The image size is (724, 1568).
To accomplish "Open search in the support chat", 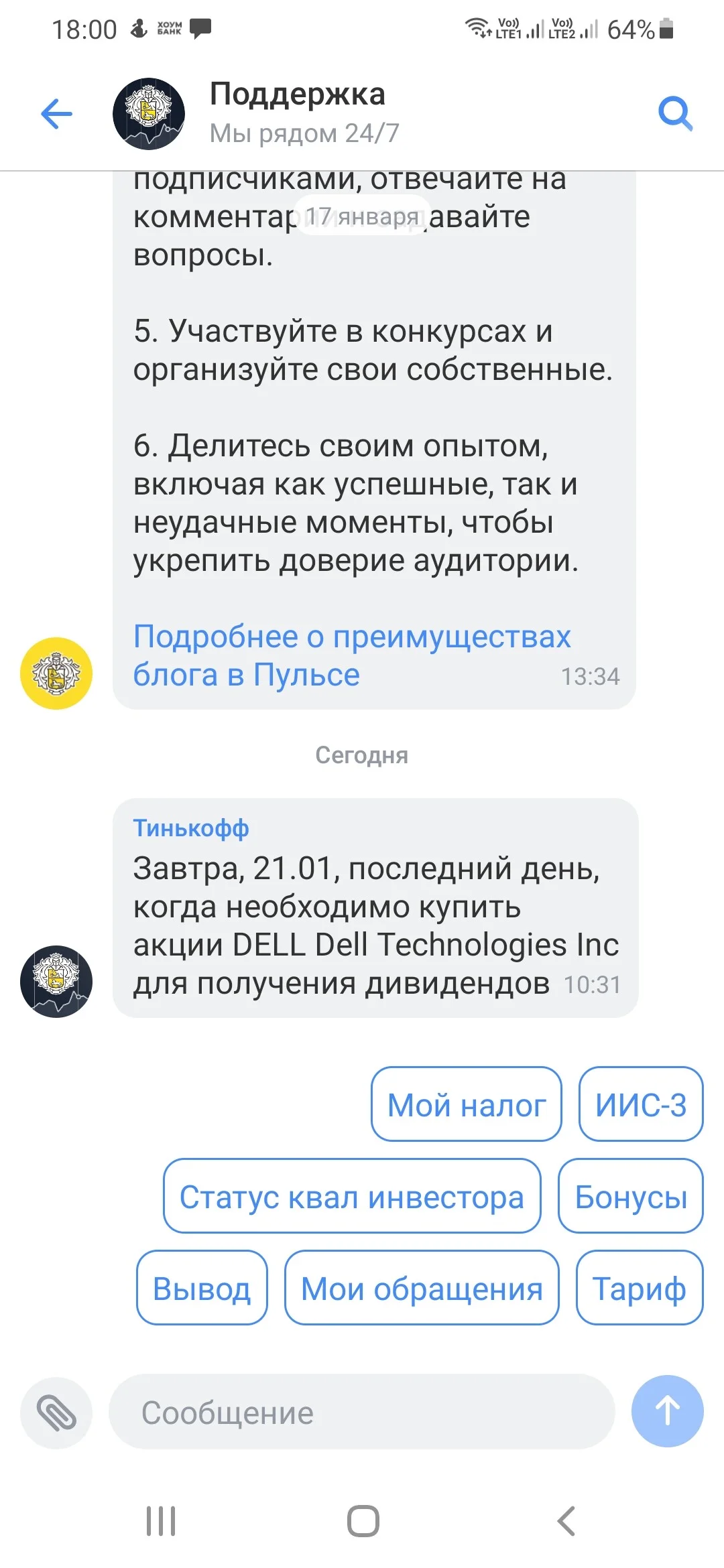I will point(675,113).
